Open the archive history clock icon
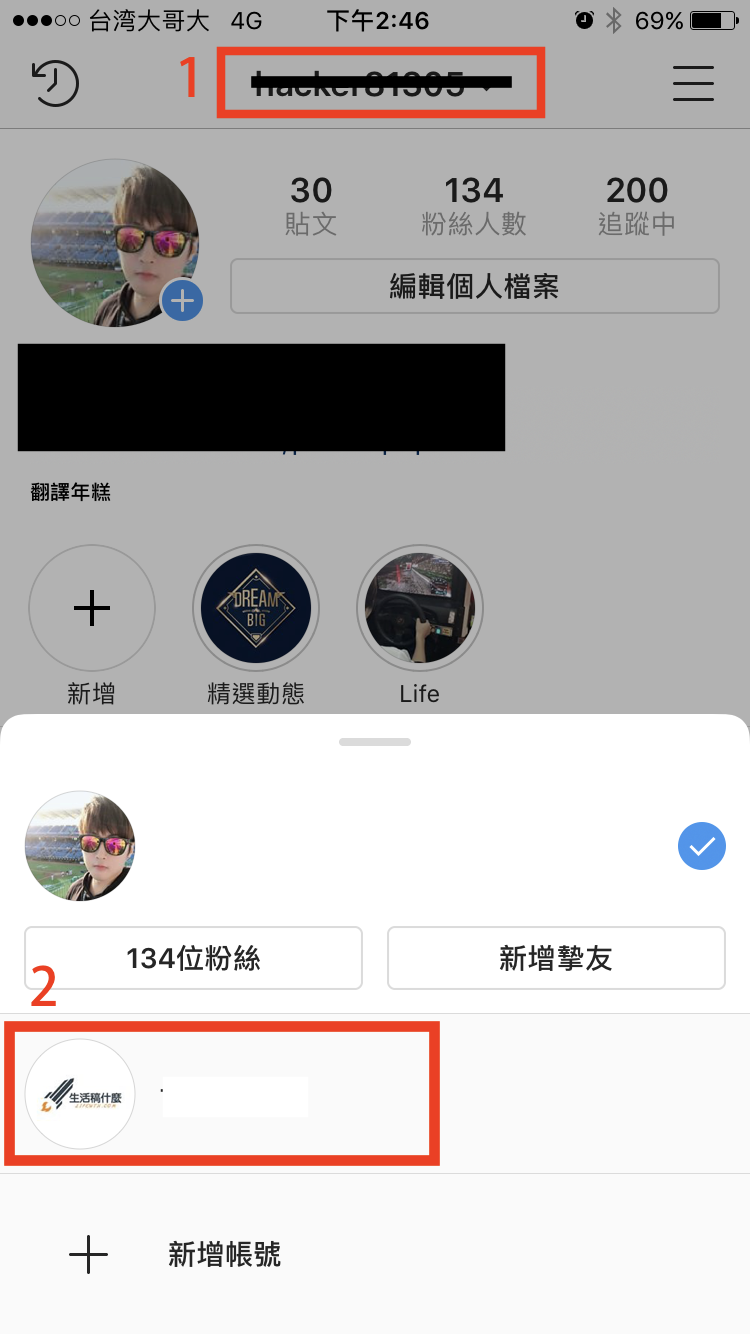The height and width of the screenshot is (1334, 750). pos(56,83)
